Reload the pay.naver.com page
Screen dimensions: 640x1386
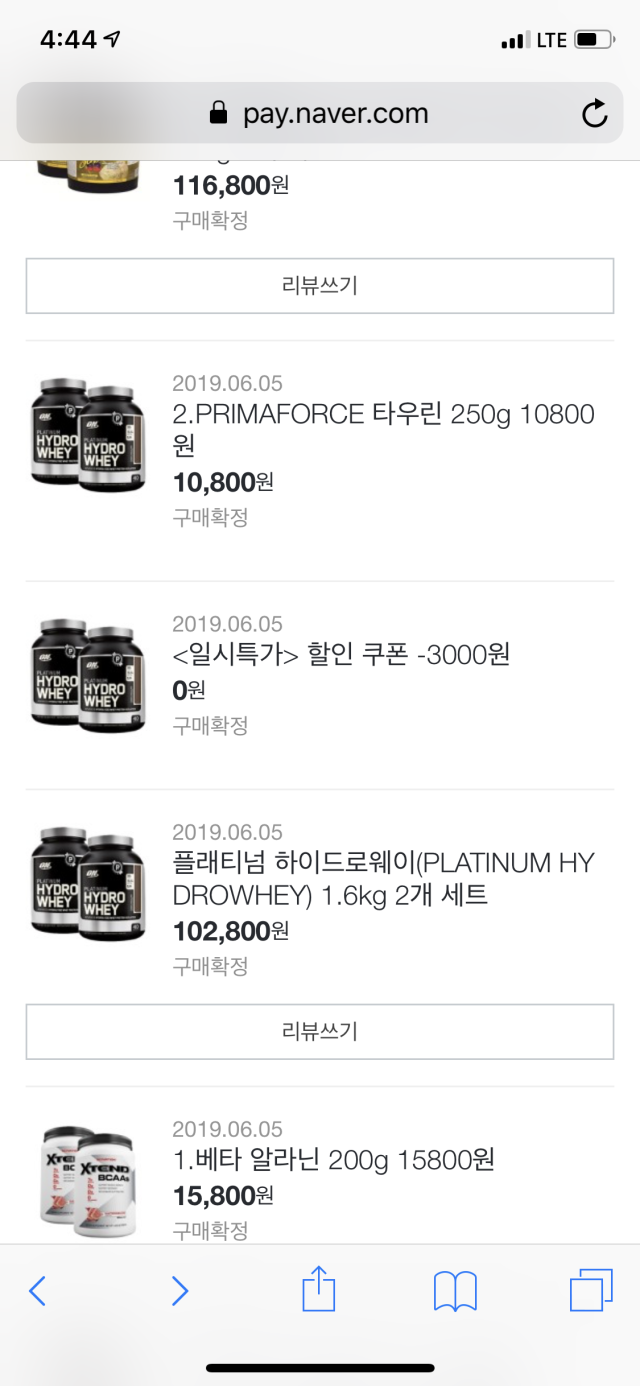(x=594, y=114)
